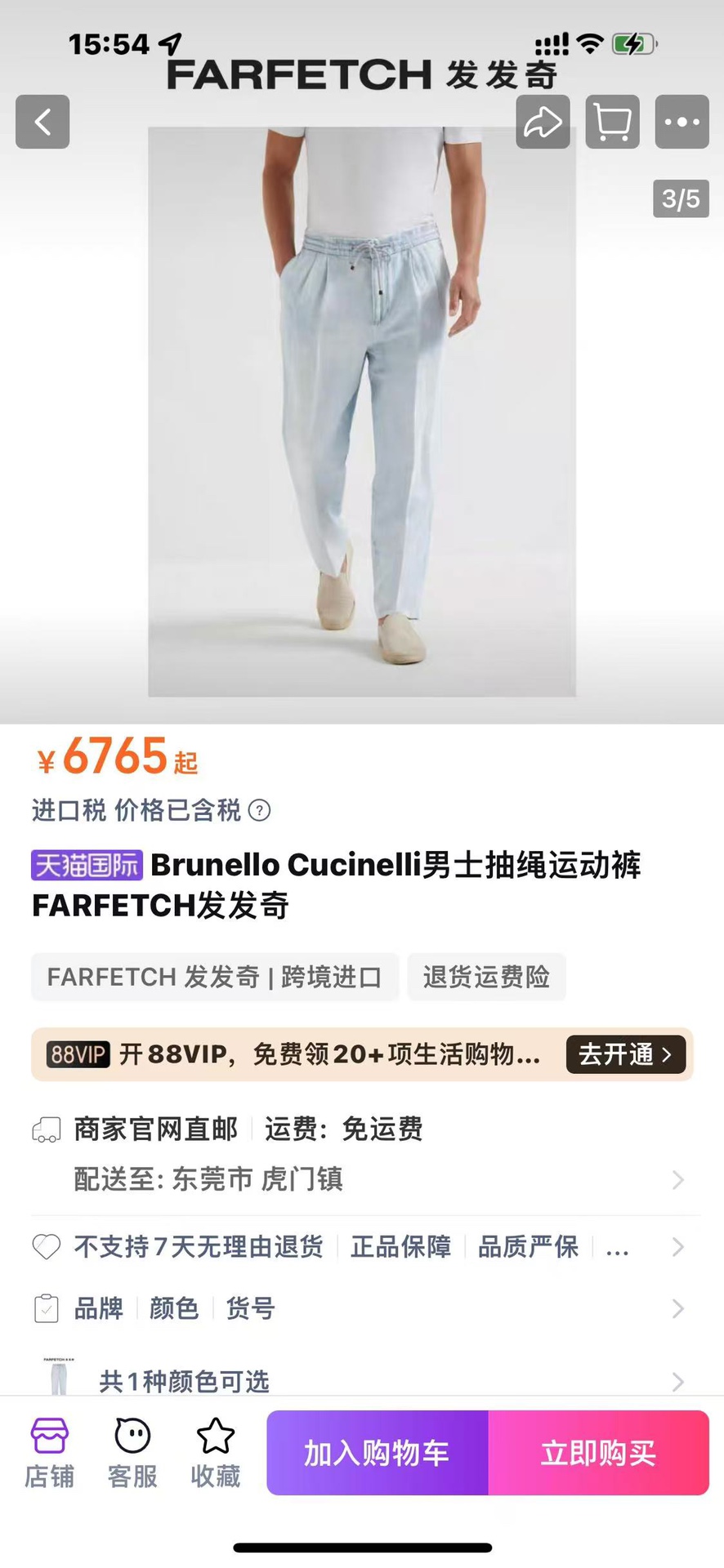This screenshot has width=724, height=1568.
Task: Open the 店铺 shop icon
Action: (x=48, y=1452)
